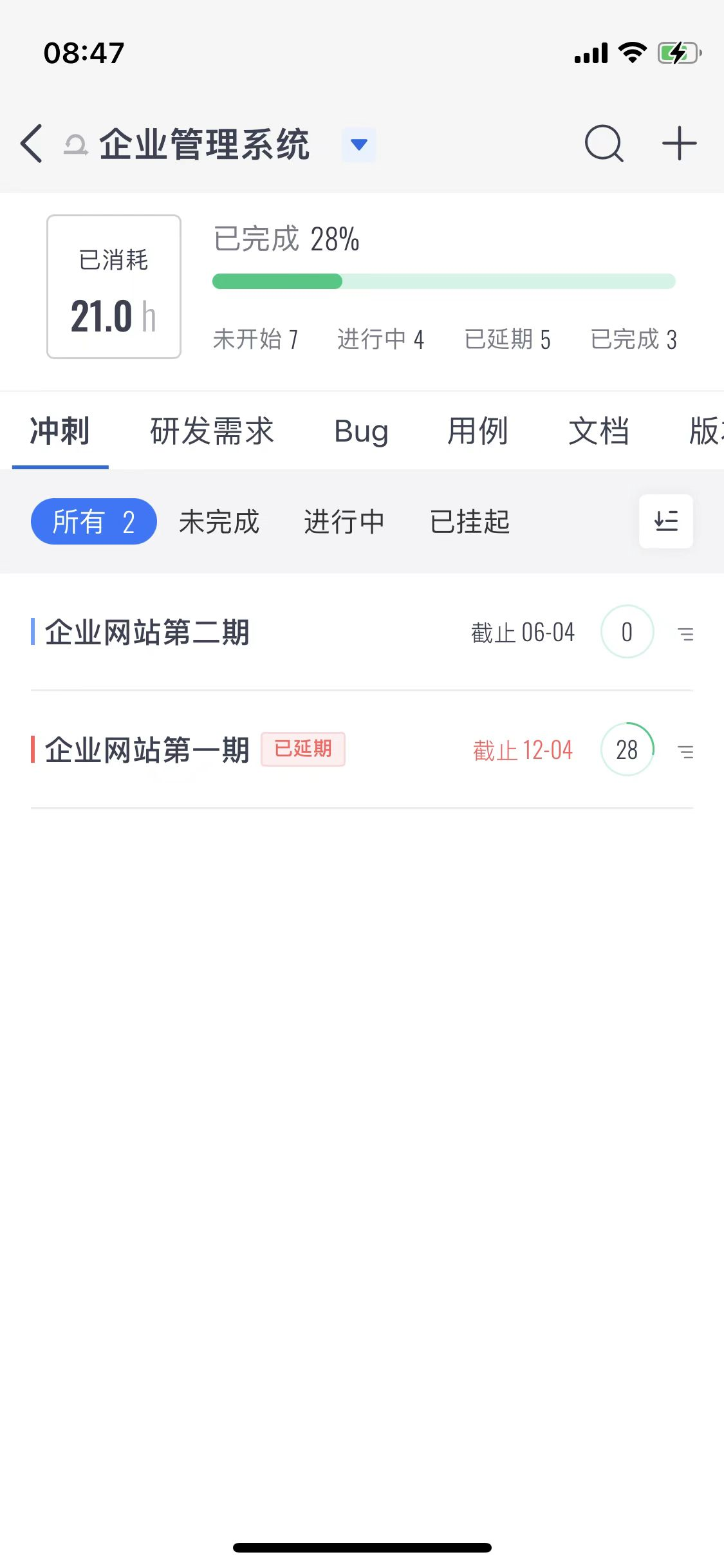Open search with the magnifier icon

coord(604,144)
